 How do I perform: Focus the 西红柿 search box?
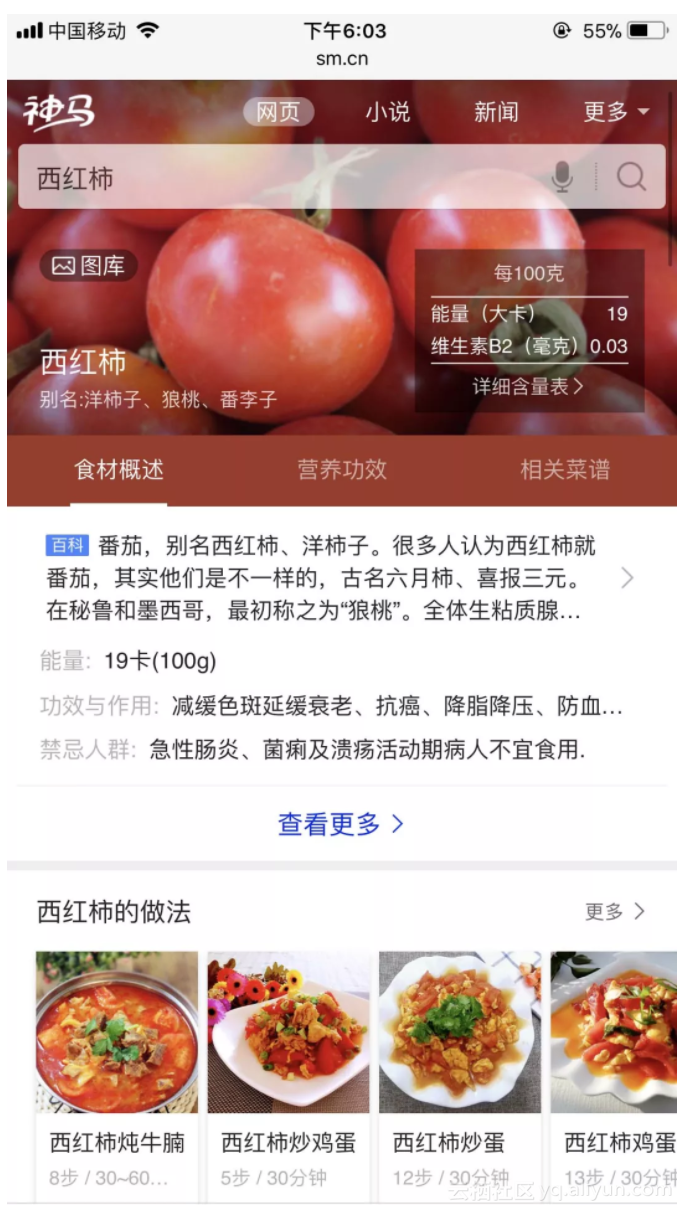(290, 178)
